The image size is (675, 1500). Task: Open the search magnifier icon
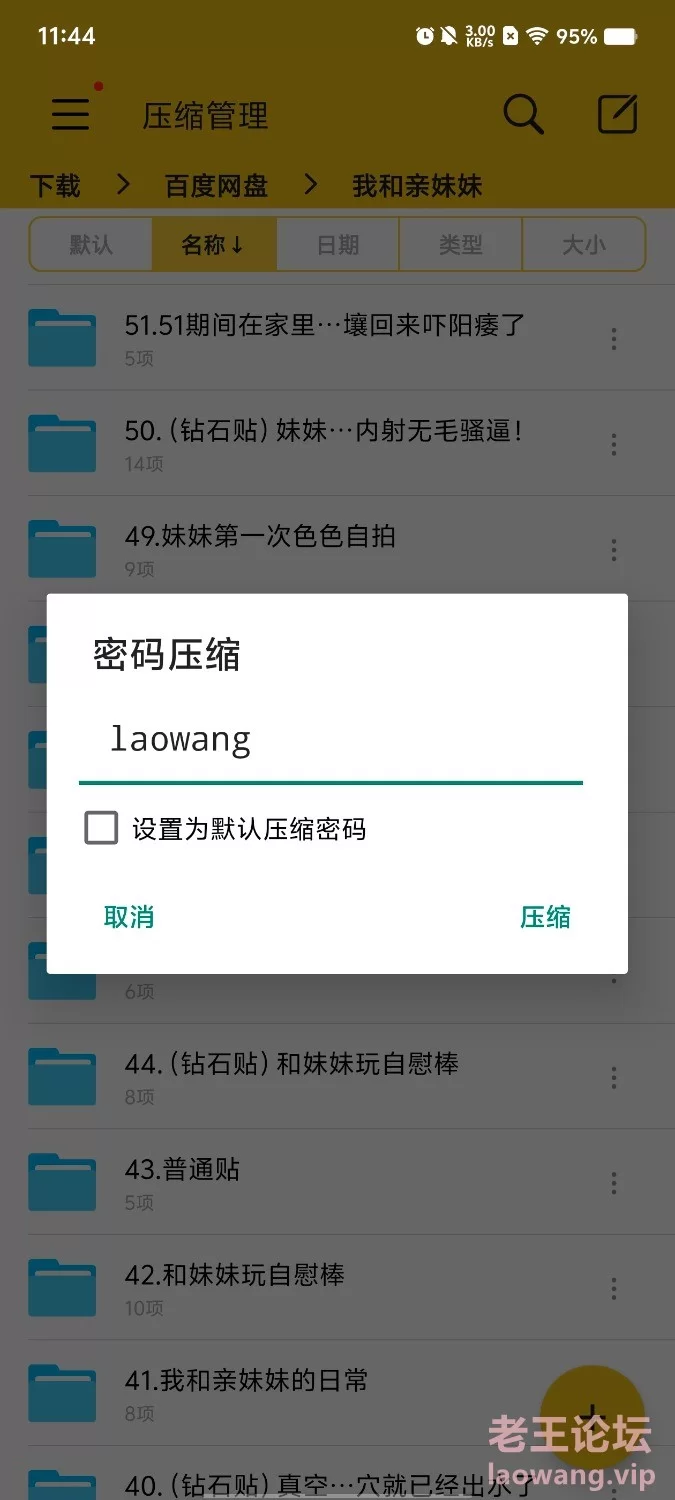(x=523, y=114)
